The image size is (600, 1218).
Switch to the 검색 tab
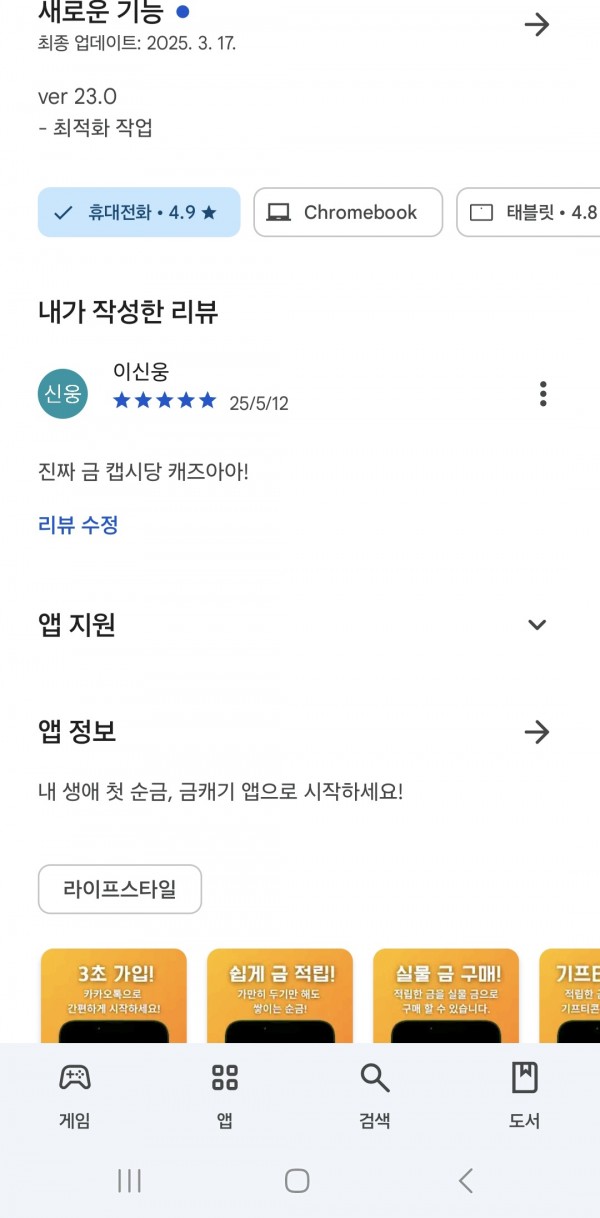click(375, 1096)
